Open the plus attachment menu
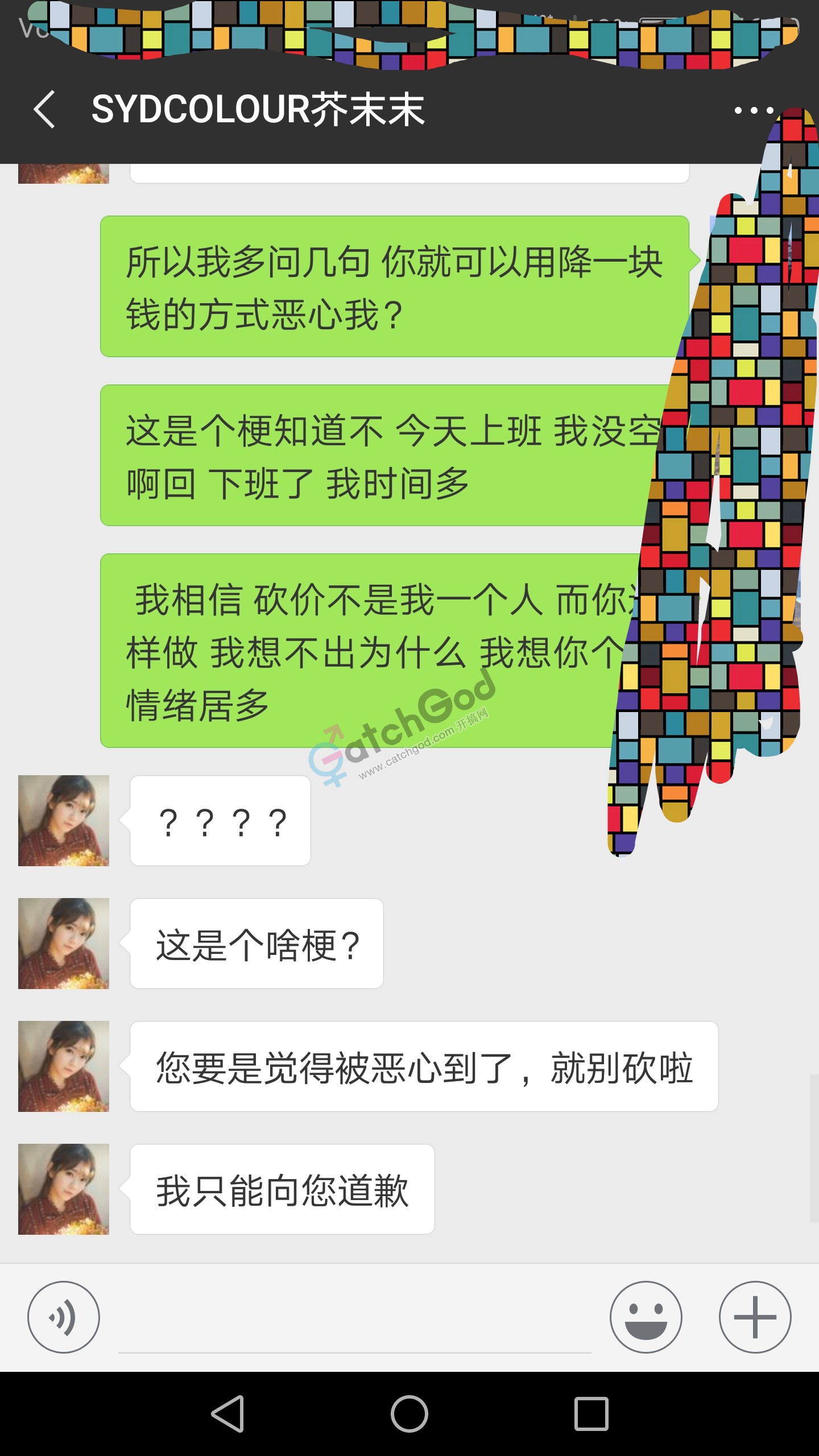The height and width of the screenshot is (1456, 819). 755,1317
